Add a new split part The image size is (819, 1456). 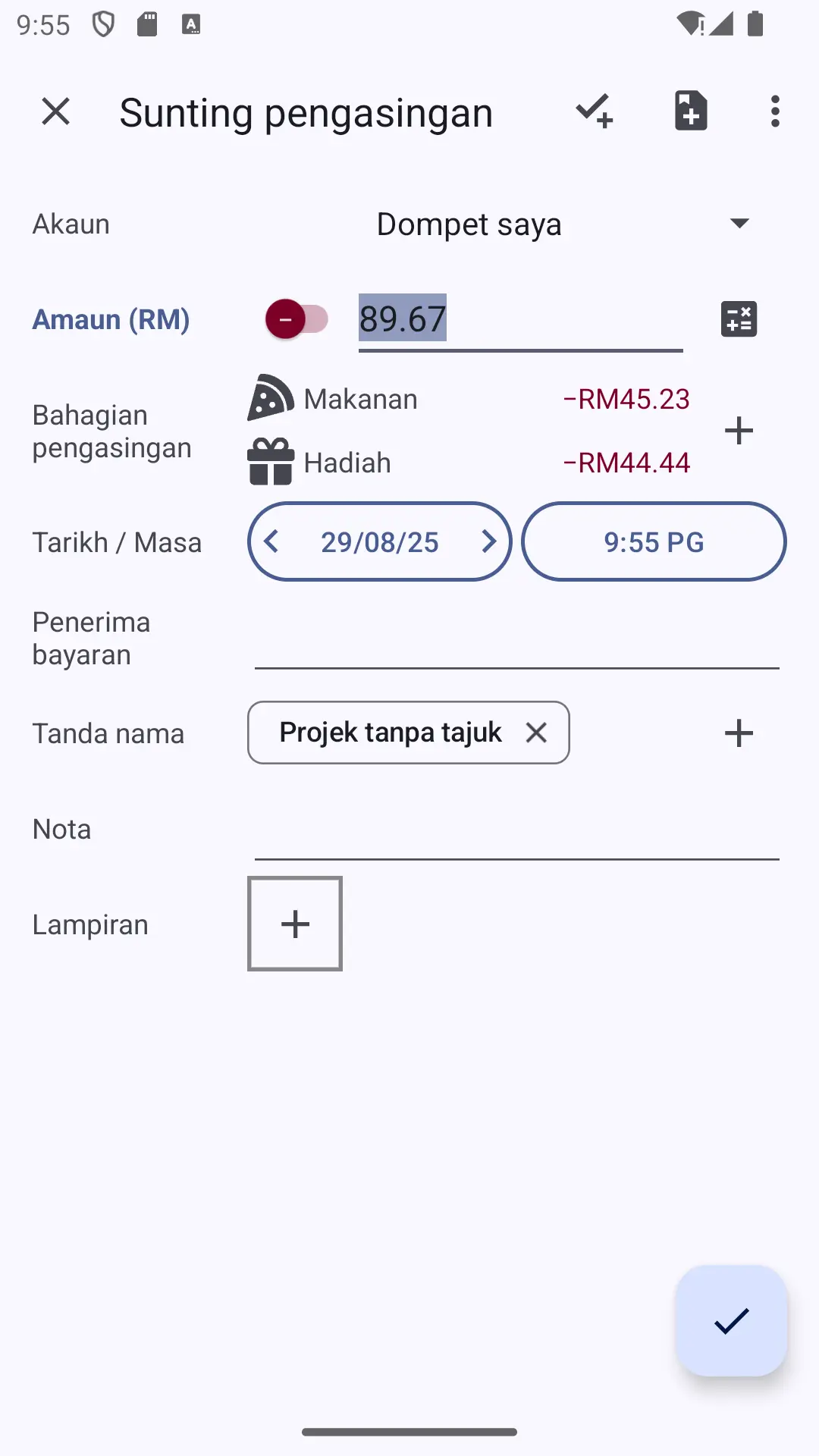point(739,431)
